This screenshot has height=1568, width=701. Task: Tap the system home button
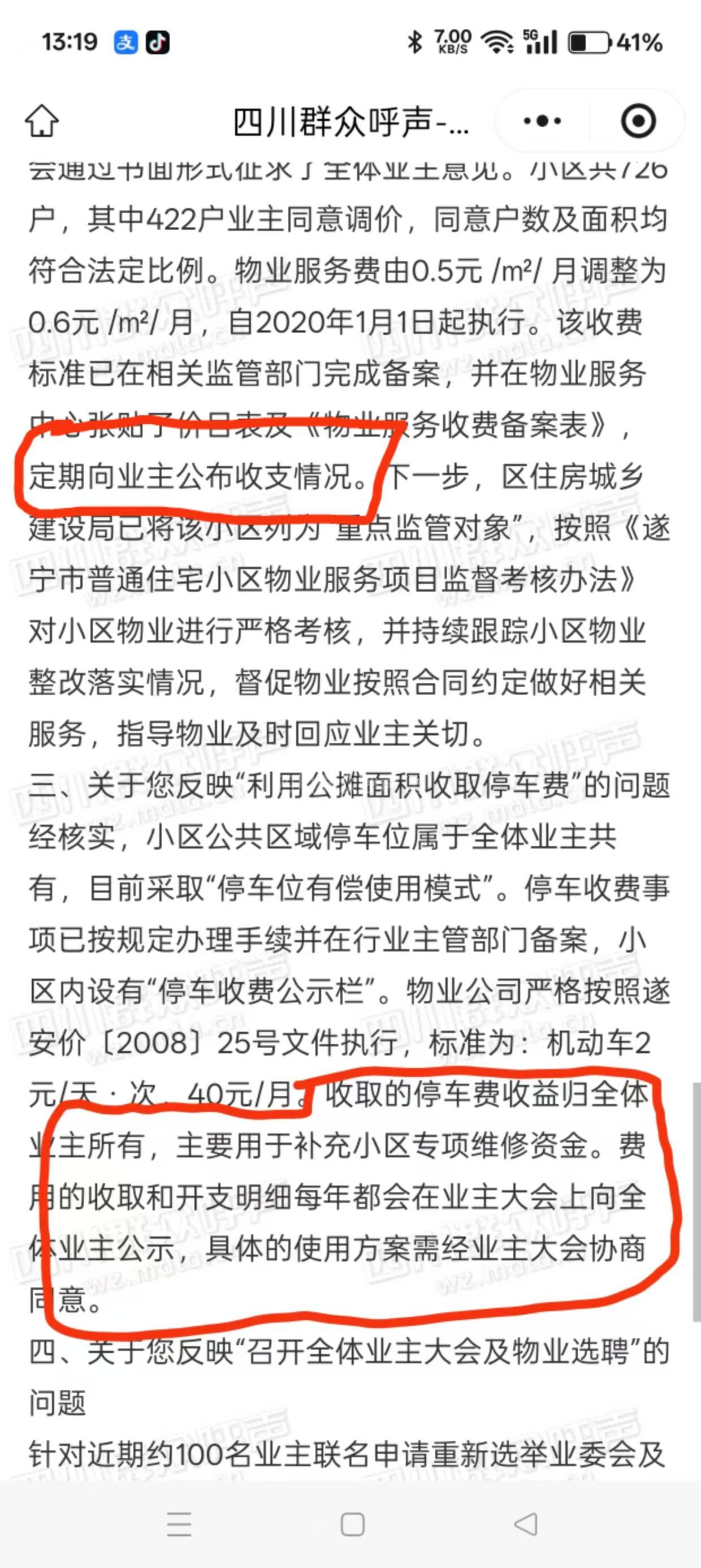pyautogui.click(x=352, y=1524)
